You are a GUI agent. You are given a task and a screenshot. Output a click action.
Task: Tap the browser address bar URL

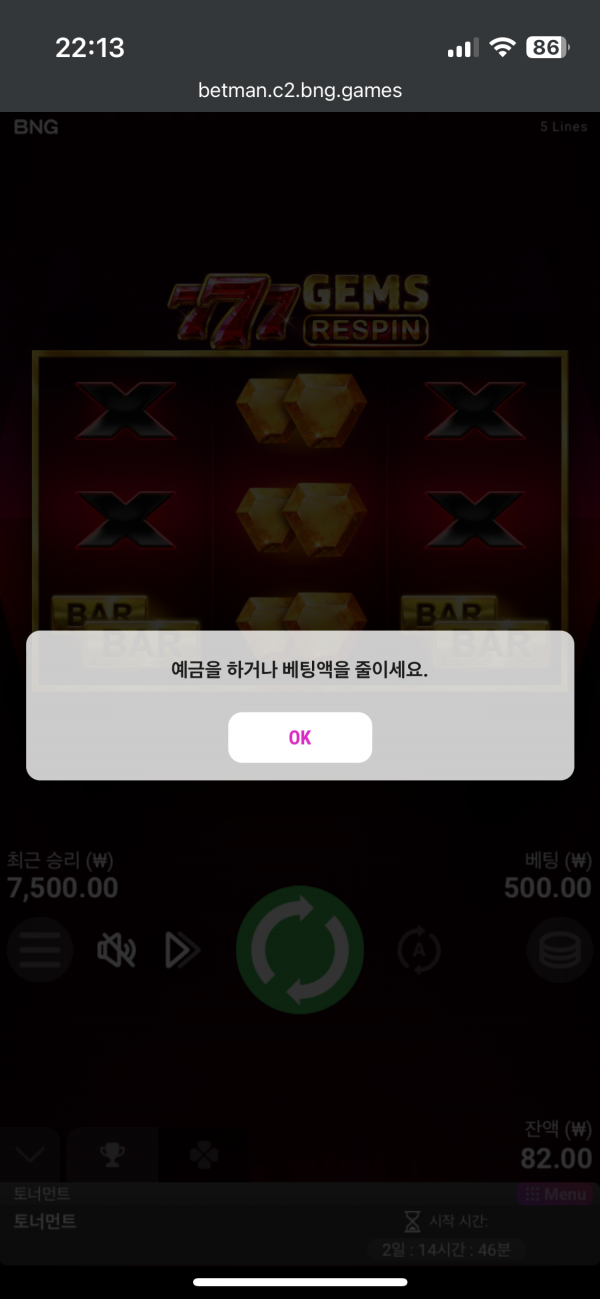pos(300,91)
